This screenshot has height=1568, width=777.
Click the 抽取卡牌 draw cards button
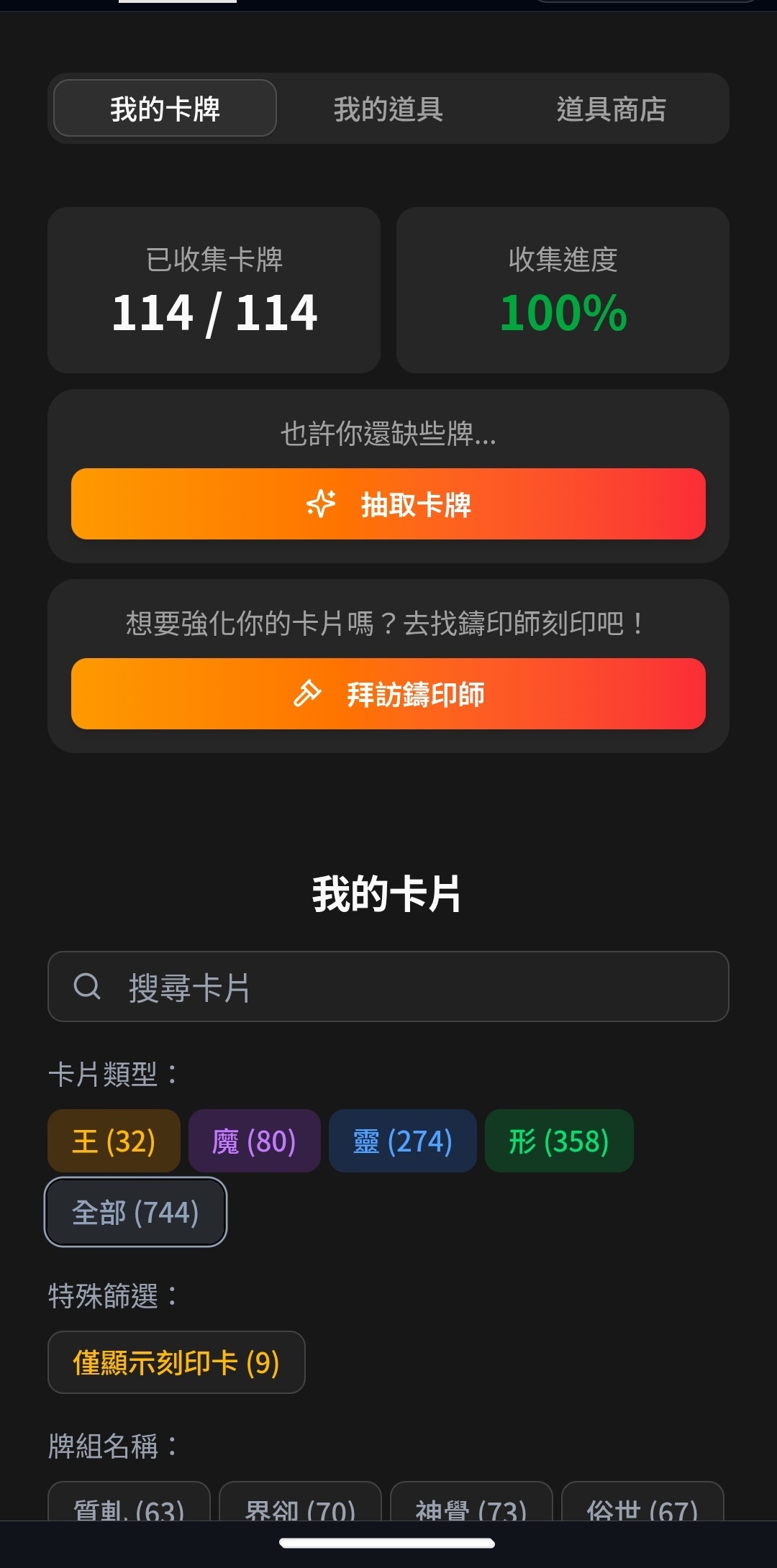(x=388, y=504)
